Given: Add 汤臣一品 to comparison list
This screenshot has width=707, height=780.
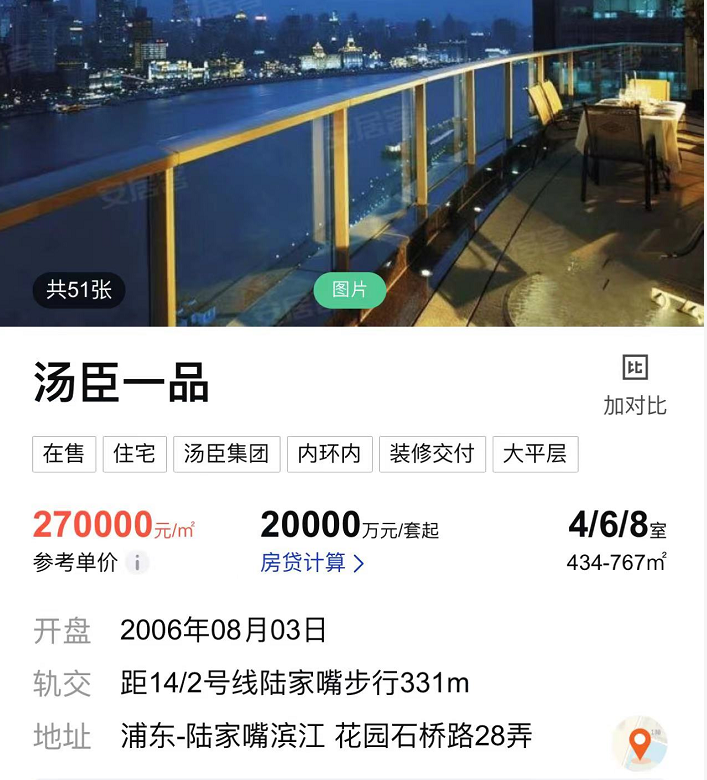Looking at the screenshot, I should point(635,383).
